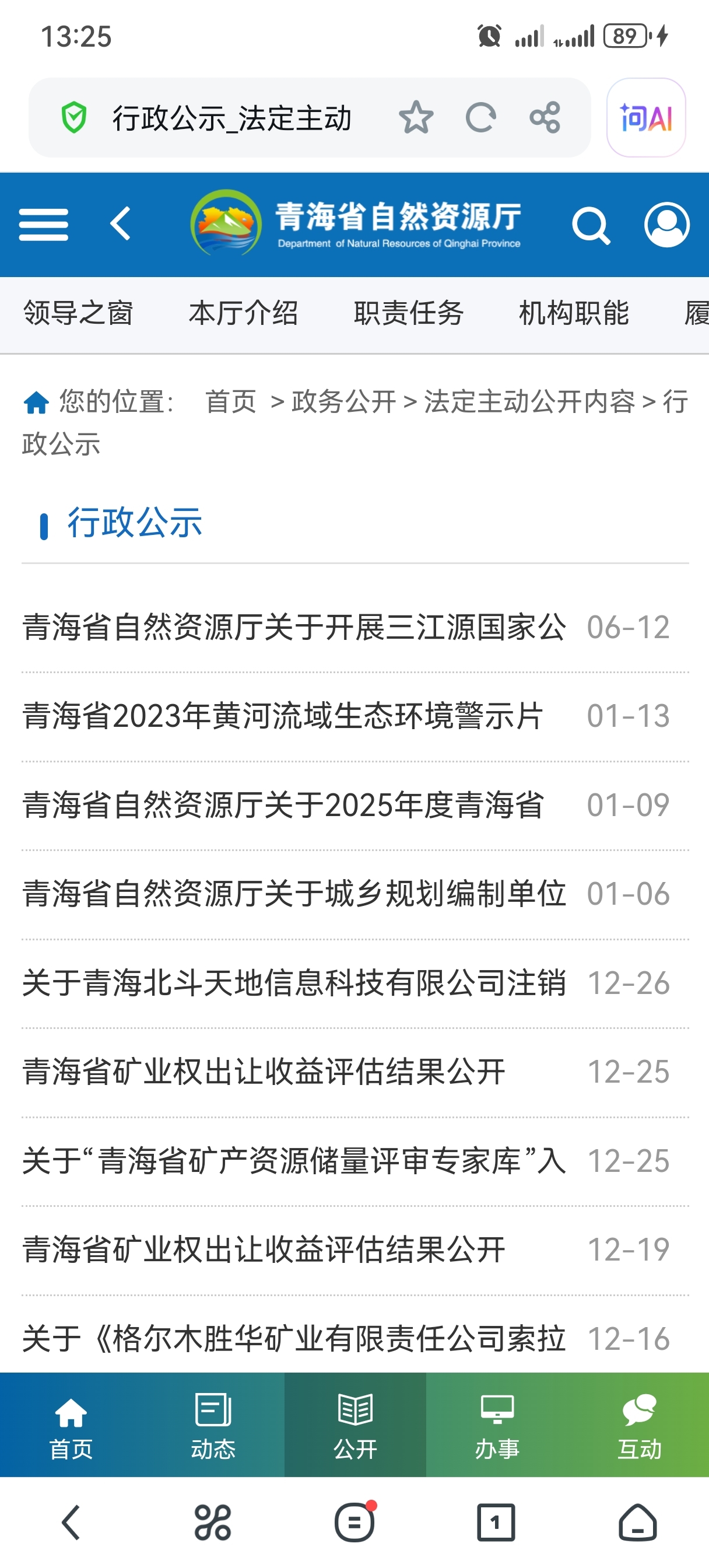Select 领导之窗 in the top menu

[x=78, y=313]
